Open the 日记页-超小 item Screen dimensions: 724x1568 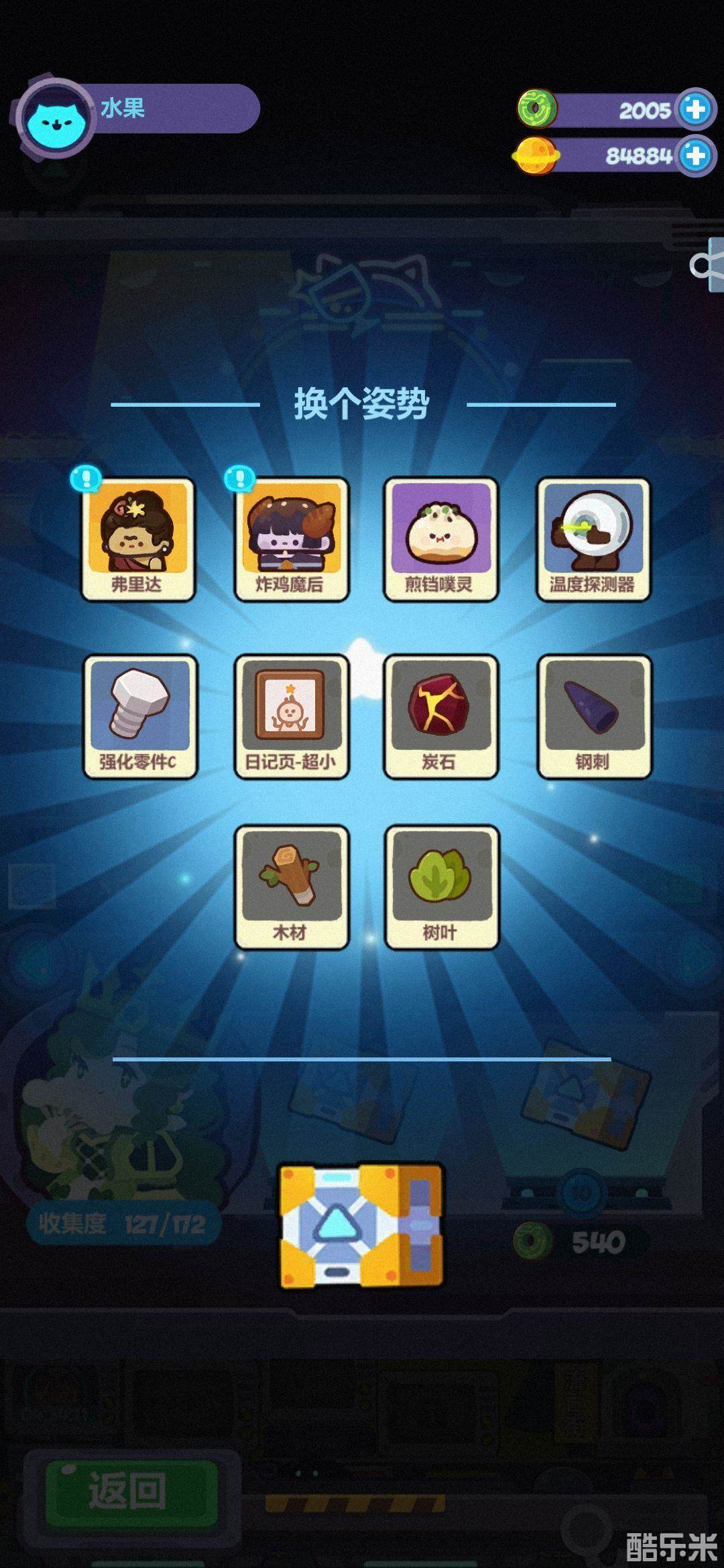[291, 716]
